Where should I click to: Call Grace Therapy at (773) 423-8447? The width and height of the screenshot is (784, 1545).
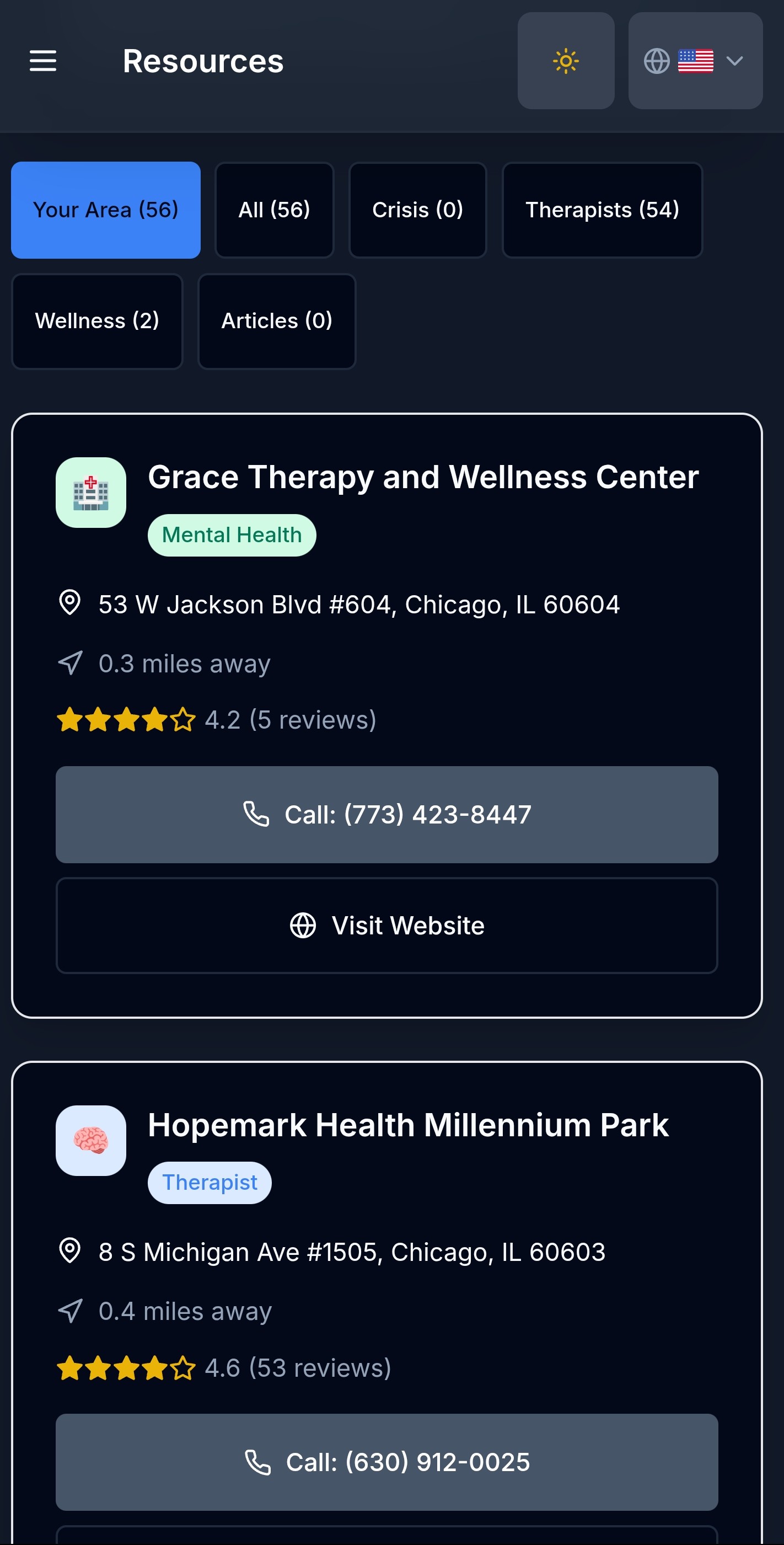click(x=386, y=814)
